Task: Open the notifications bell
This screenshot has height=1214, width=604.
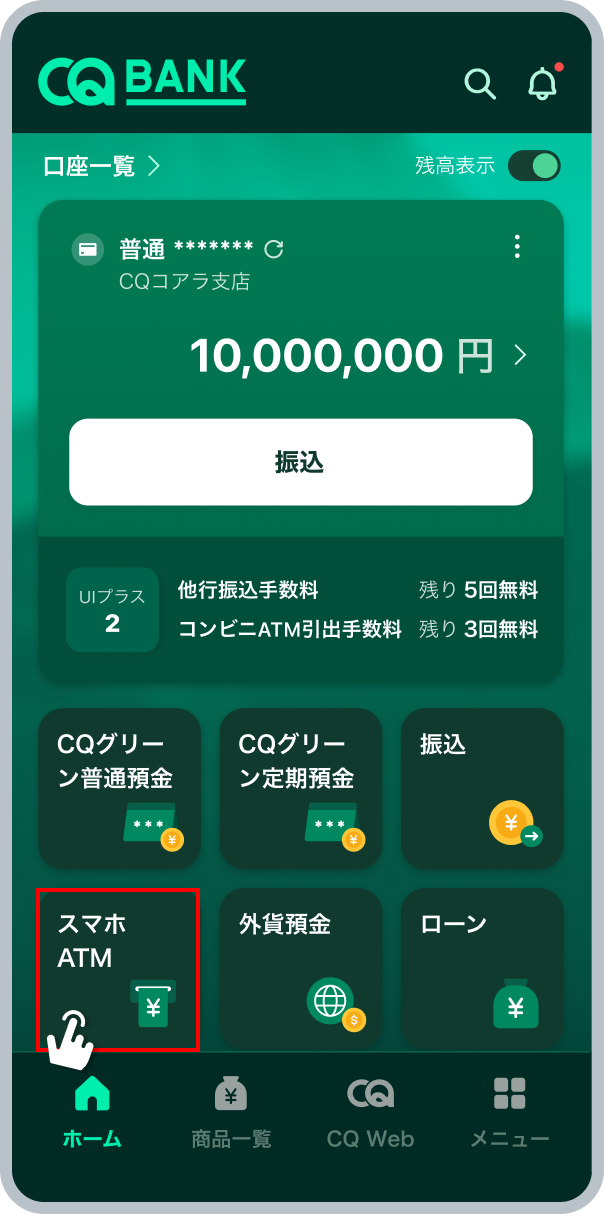Action: (x=542, y=84)
